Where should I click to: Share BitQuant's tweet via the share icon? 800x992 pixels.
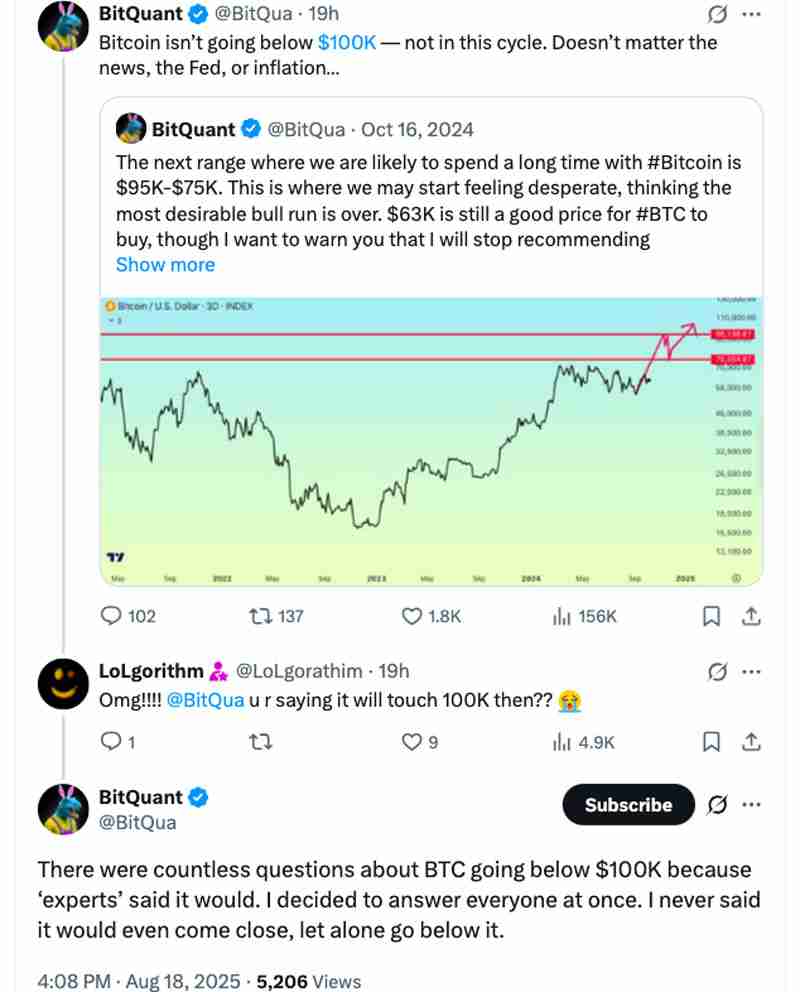pos(752,617)
